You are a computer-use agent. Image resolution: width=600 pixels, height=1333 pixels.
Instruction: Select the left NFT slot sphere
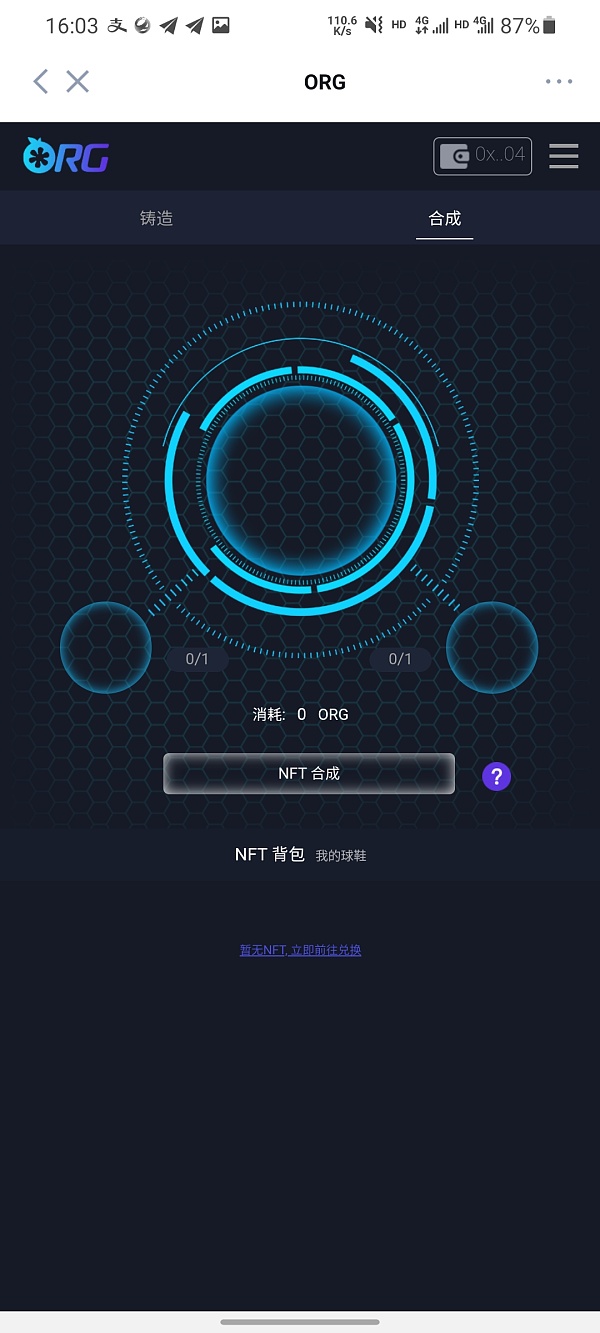106,648
